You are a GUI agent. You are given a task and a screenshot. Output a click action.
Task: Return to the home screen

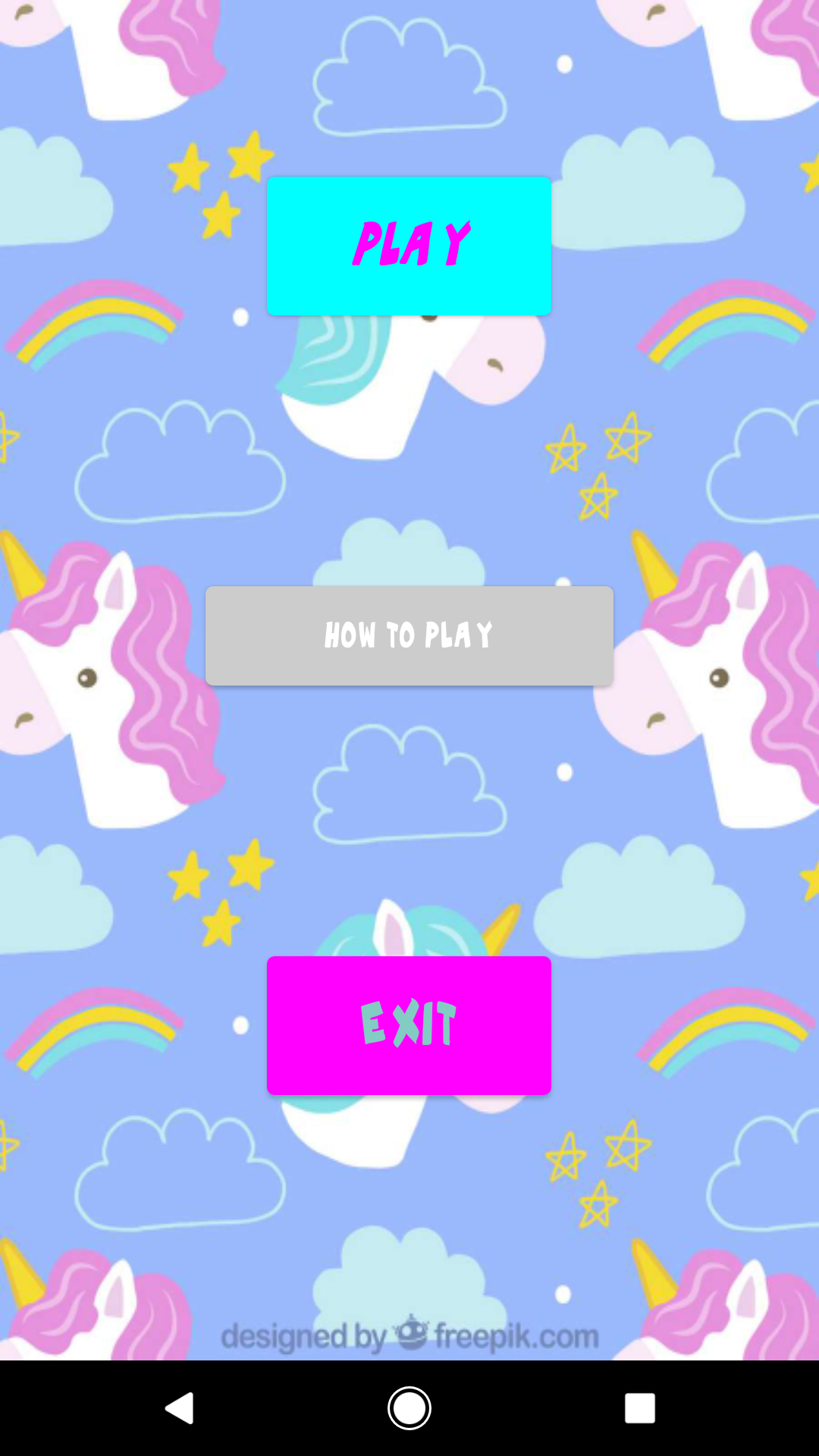point(409,1408)
